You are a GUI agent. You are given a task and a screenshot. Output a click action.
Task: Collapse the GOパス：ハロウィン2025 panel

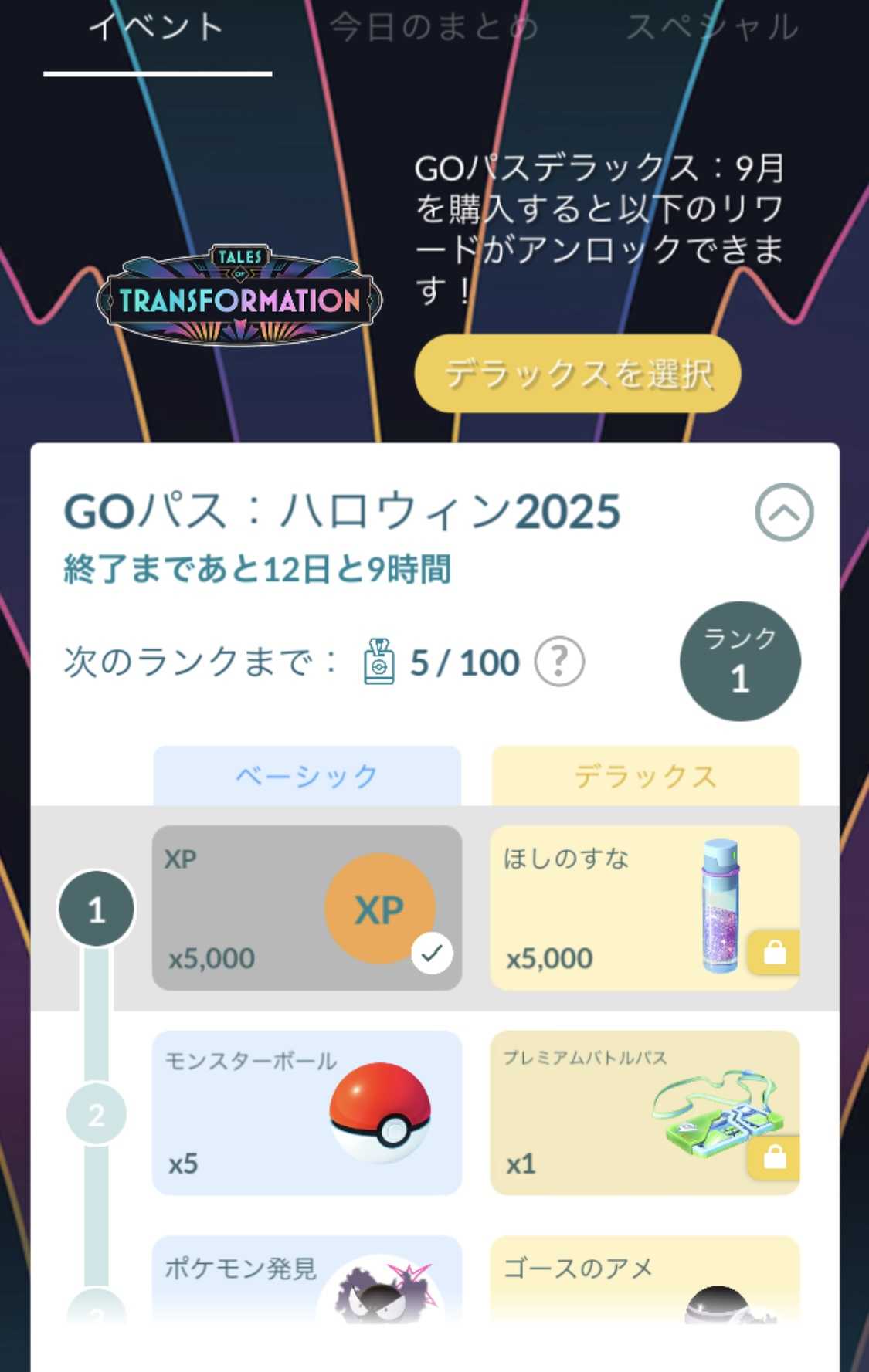tap(783, 512)
